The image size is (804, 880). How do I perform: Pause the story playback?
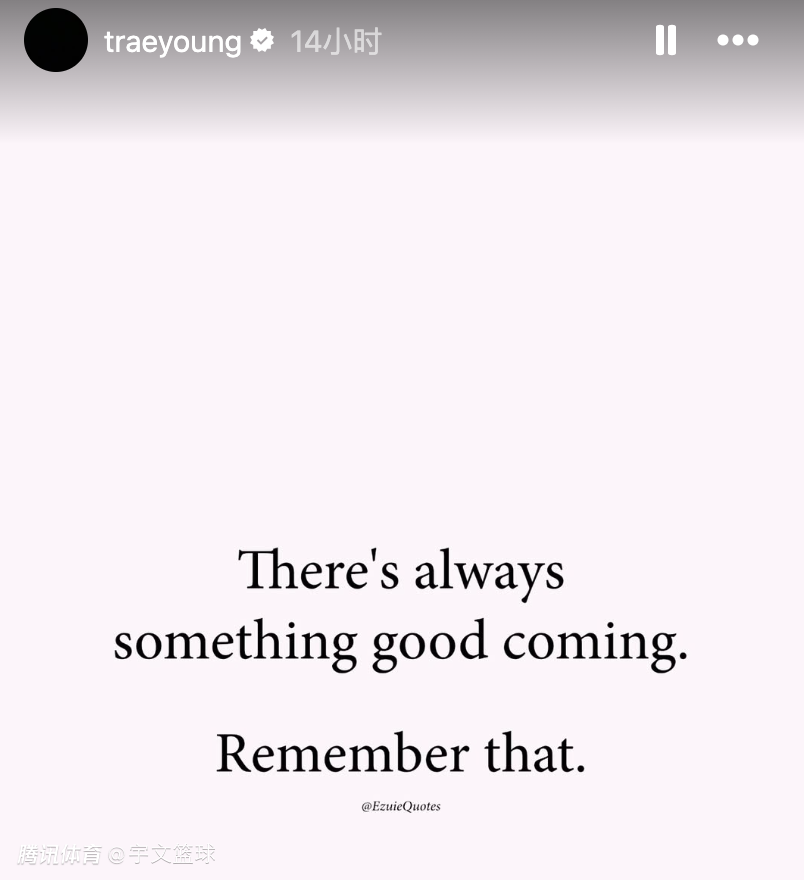point(665,40)
